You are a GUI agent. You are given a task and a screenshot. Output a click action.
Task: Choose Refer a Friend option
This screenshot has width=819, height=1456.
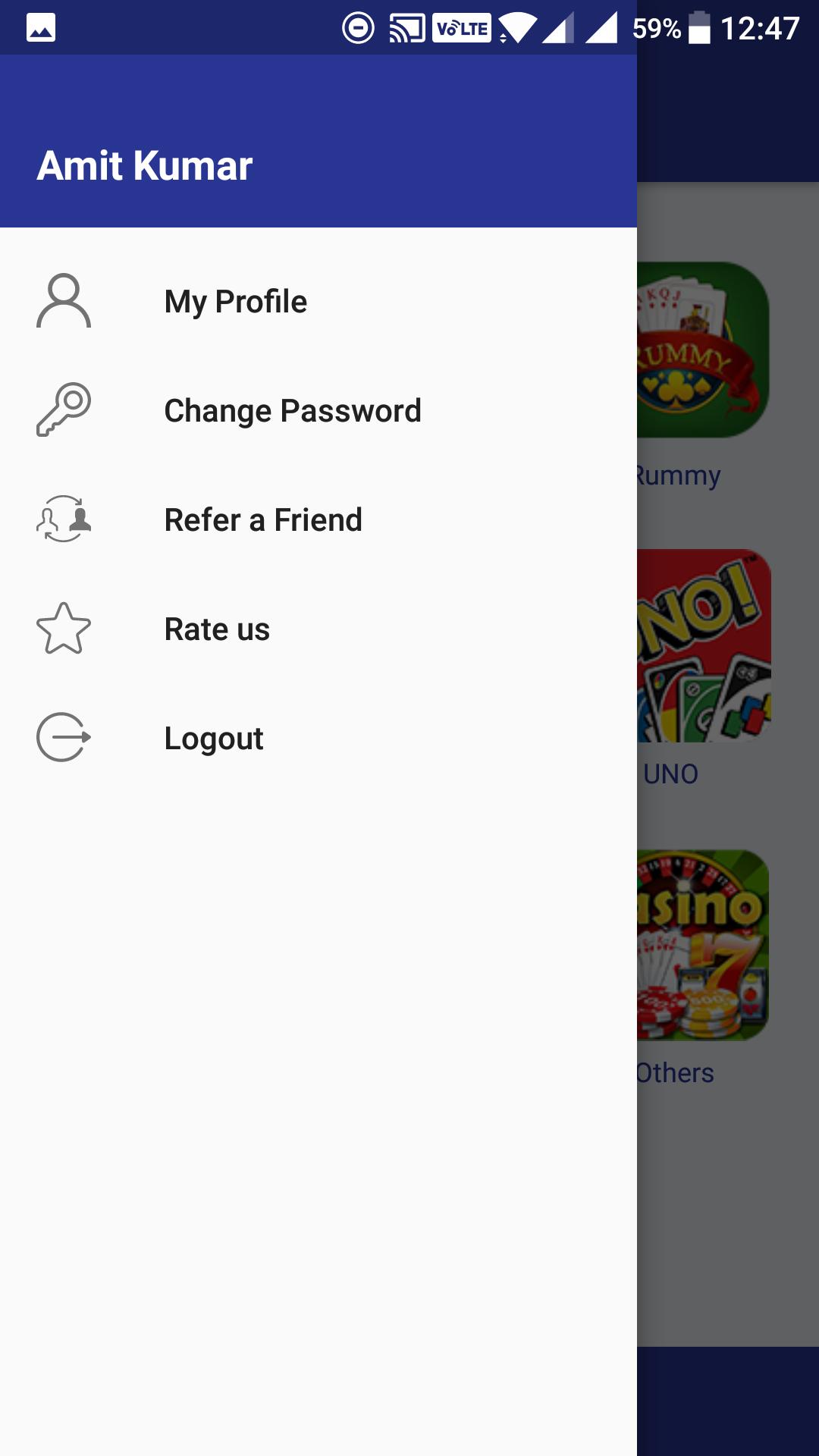(264, 519)
